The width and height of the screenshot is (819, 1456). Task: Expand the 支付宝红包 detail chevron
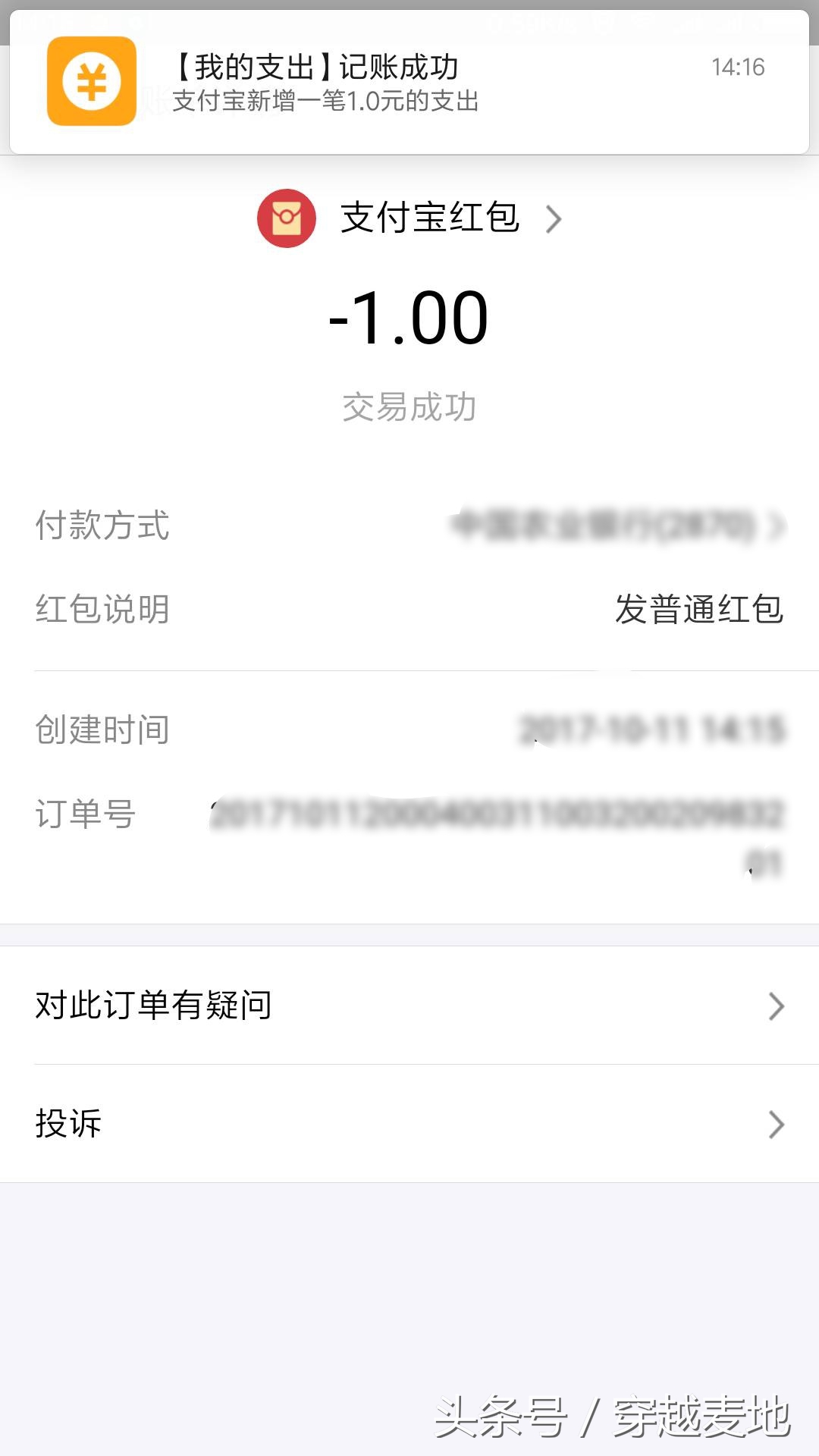(x=556, y=219)
